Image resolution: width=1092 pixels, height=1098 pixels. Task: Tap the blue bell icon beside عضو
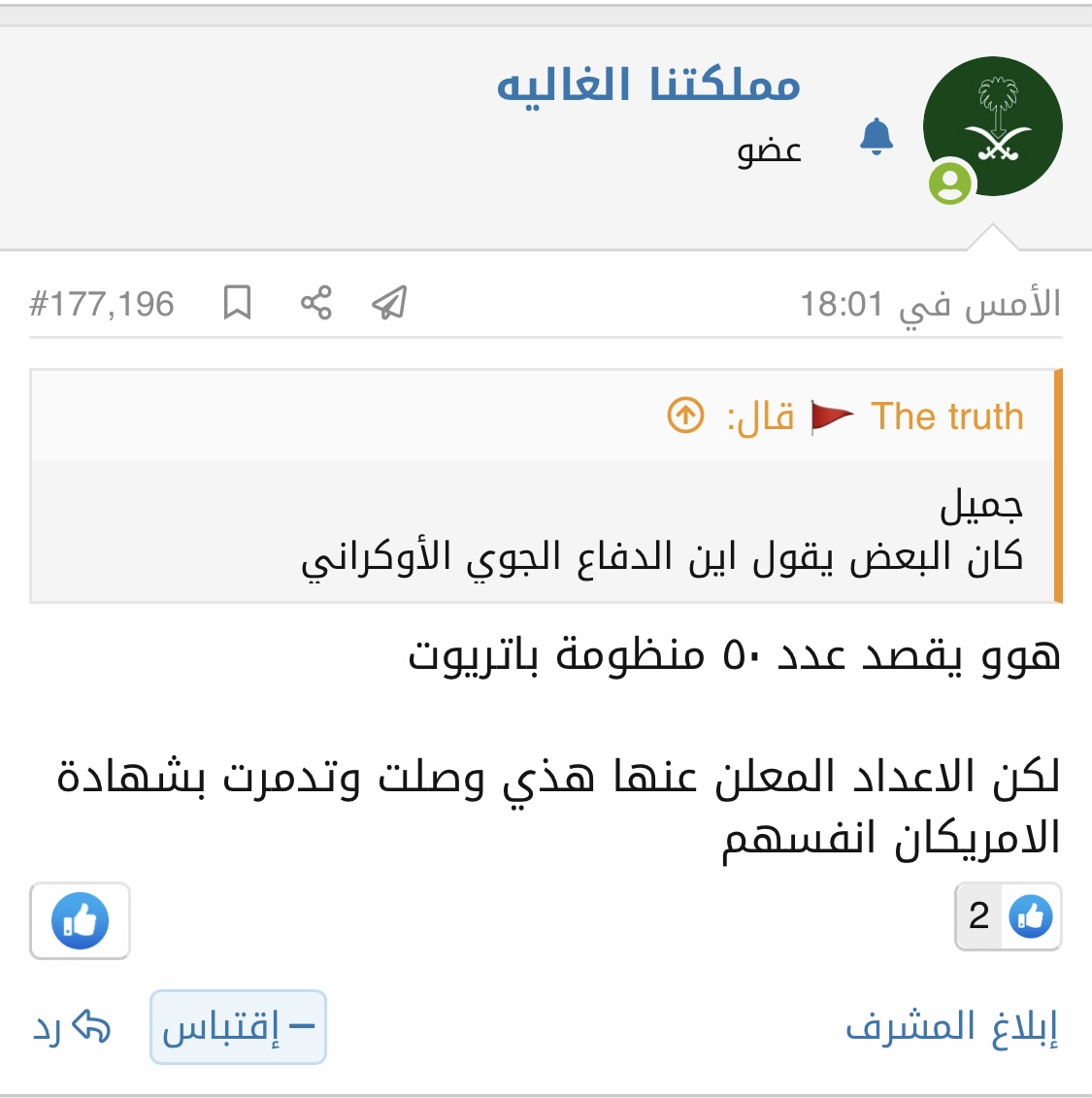[876, 137]
